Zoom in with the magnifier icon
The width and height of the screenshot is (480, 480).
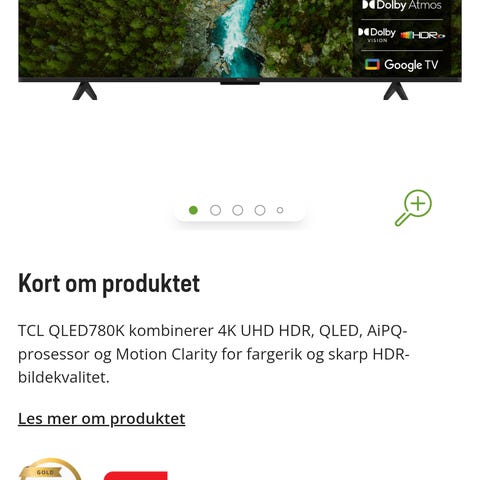pos(413,208)
